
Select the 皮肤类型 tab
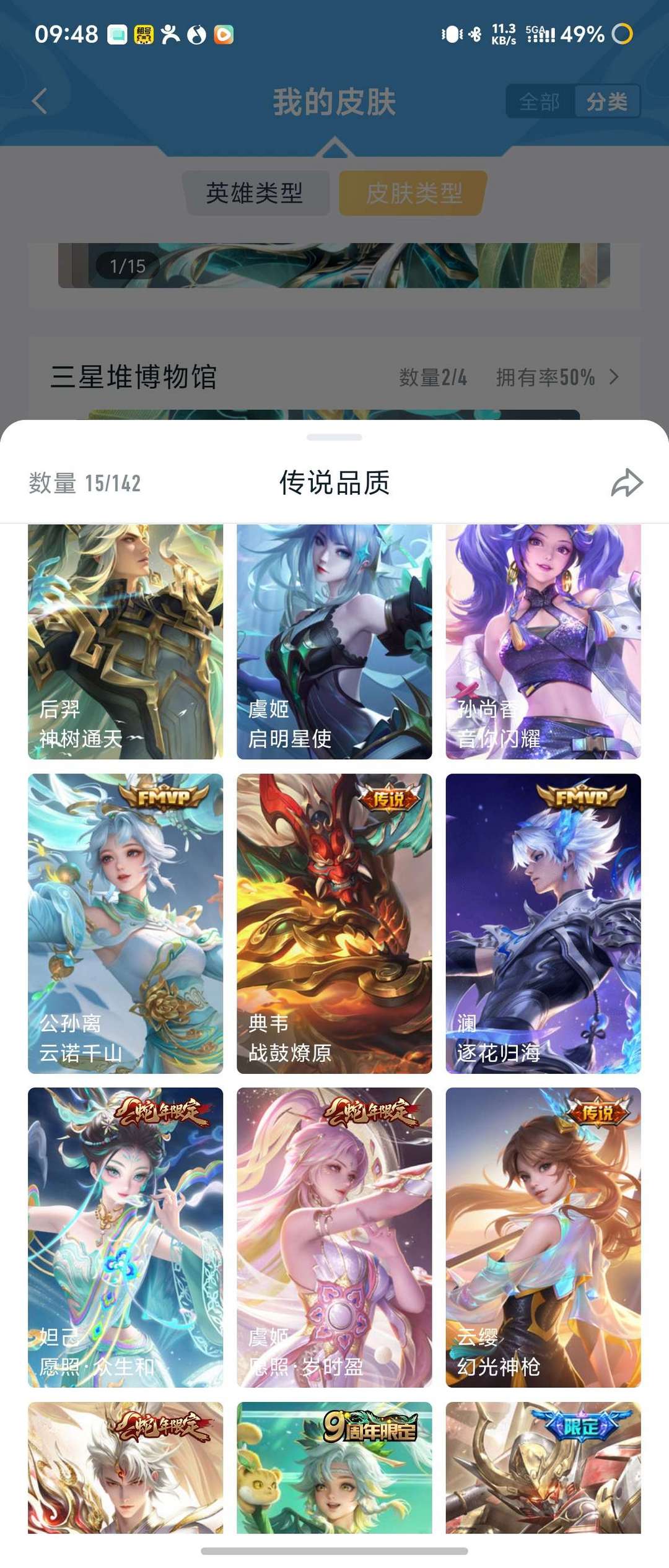click(x=414, y=193)
